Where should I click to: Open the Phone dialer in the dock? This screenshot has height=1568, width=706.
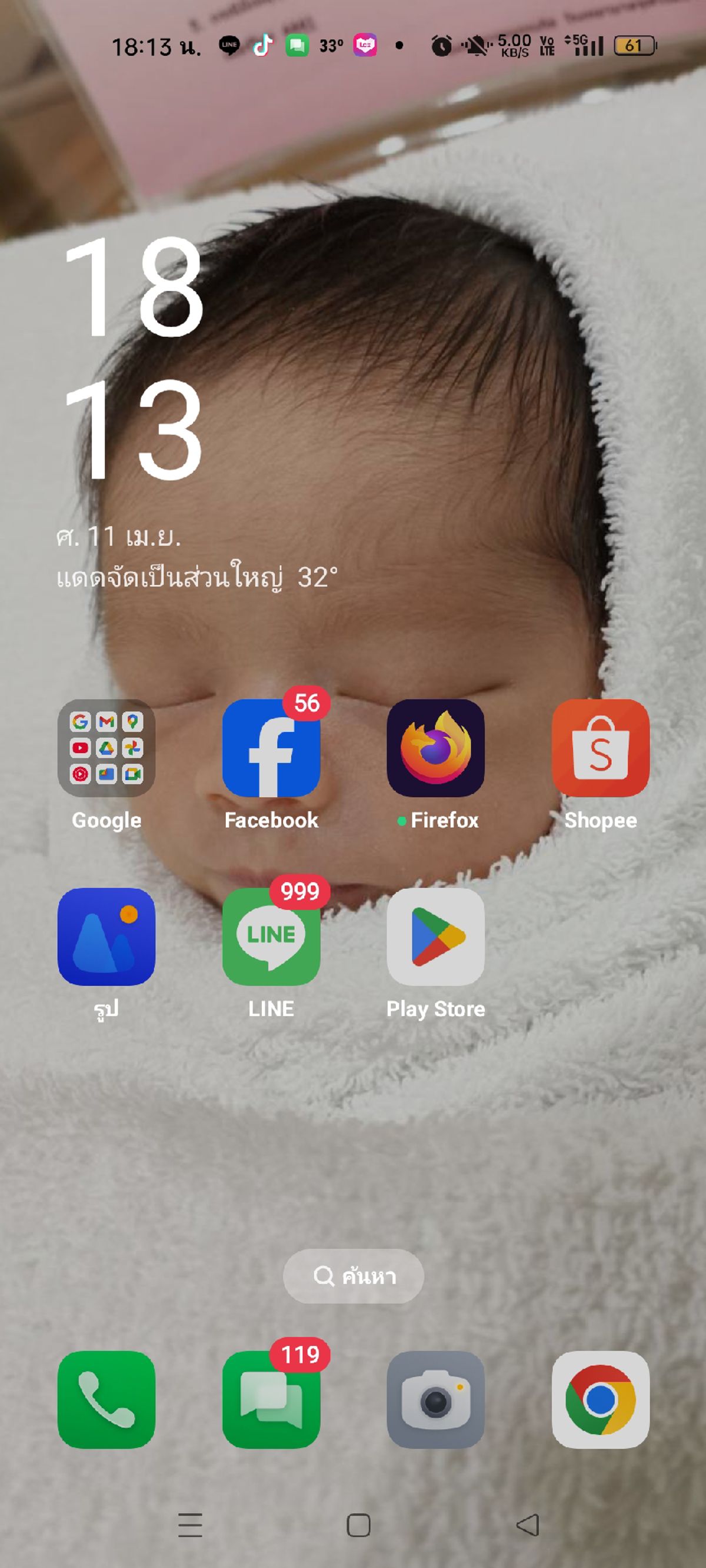coord(106,1399)
